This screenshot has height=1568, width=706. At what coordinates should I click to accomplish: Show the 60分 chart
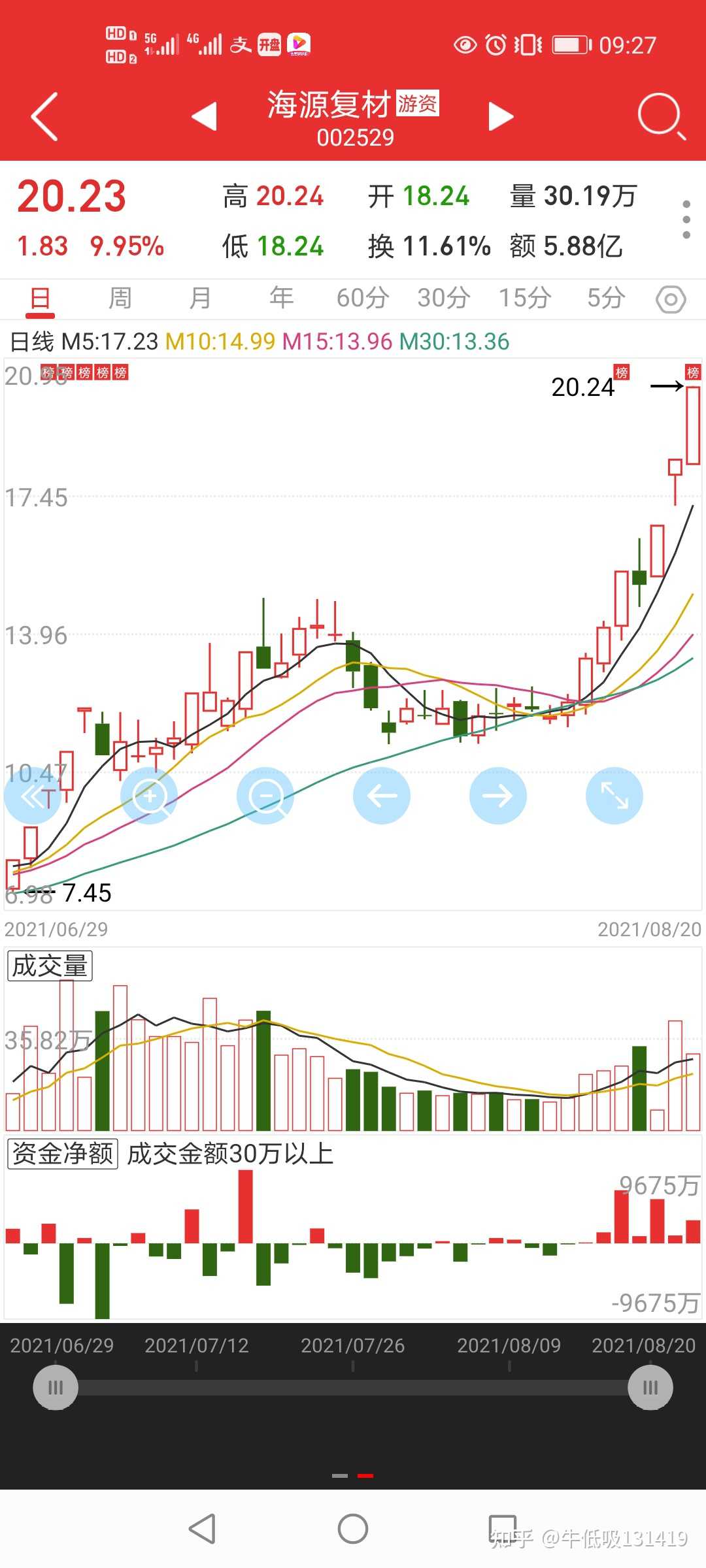[363, 299]
